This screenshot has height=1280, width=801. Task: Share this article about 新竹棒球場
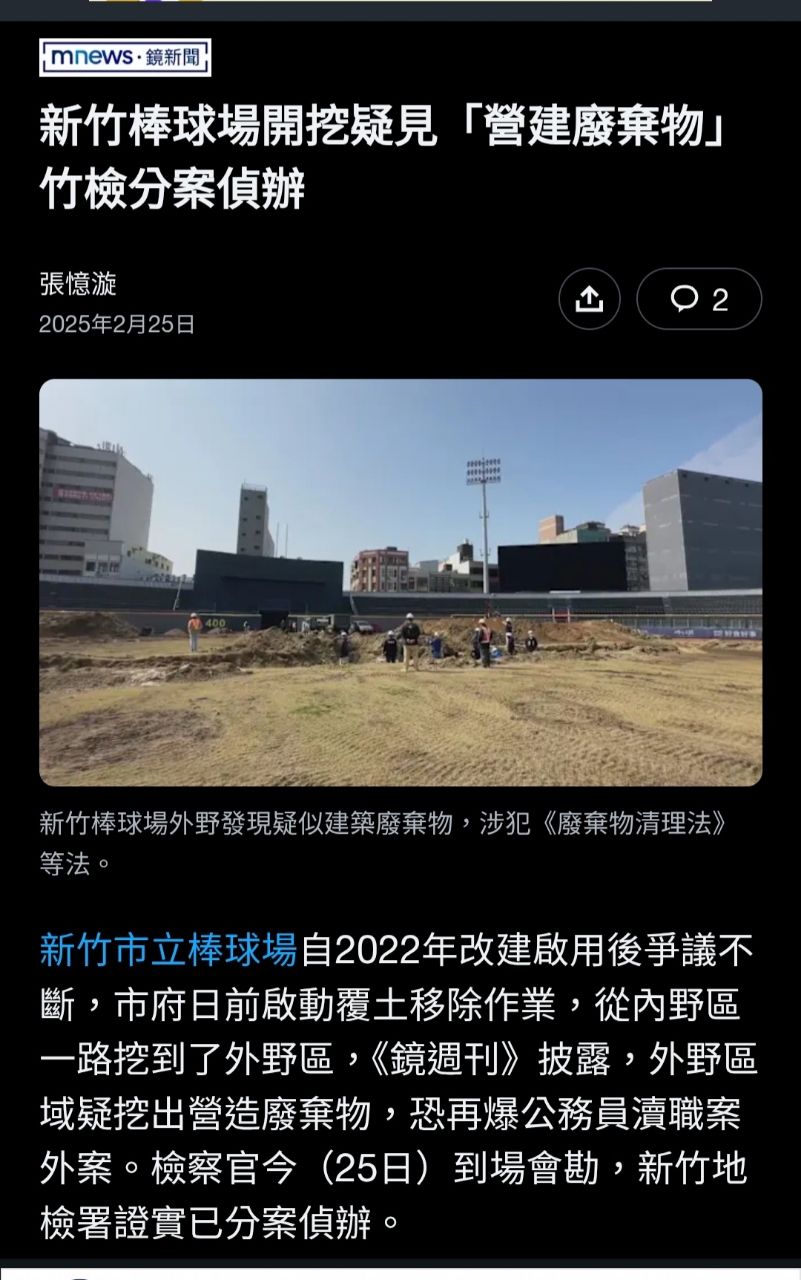pyautogui.click(x=589, y=299)
